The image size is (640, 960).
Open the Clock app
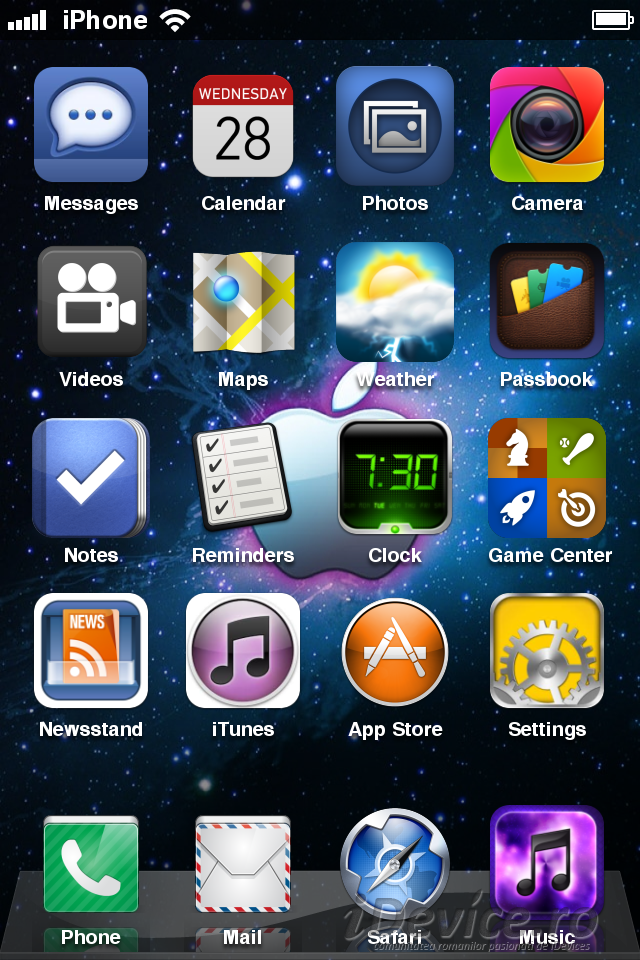[x=395, y=477]
